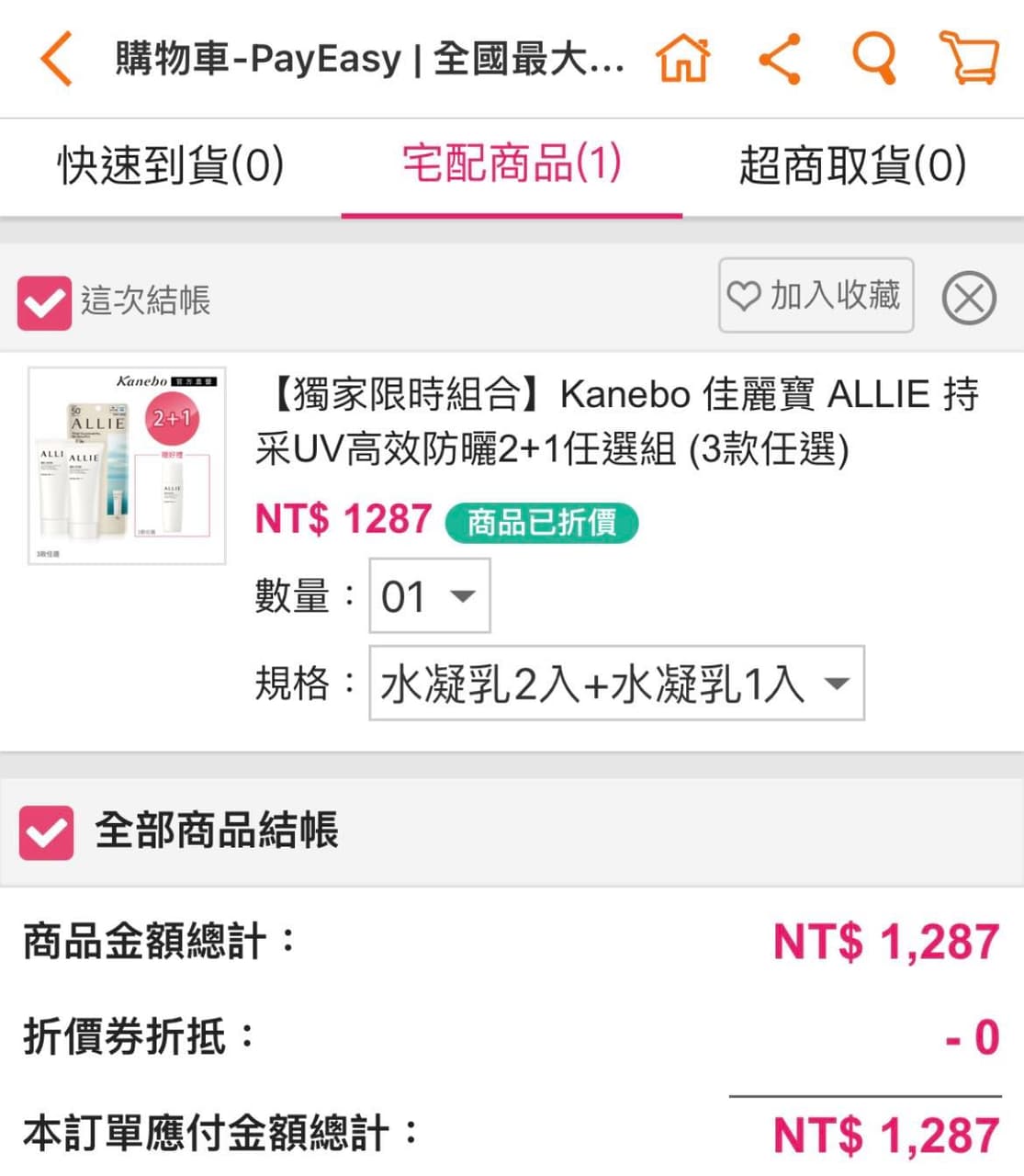Open search via the magnifier icon
This screenshot has height=1176, width=1024.
[874, 58]
